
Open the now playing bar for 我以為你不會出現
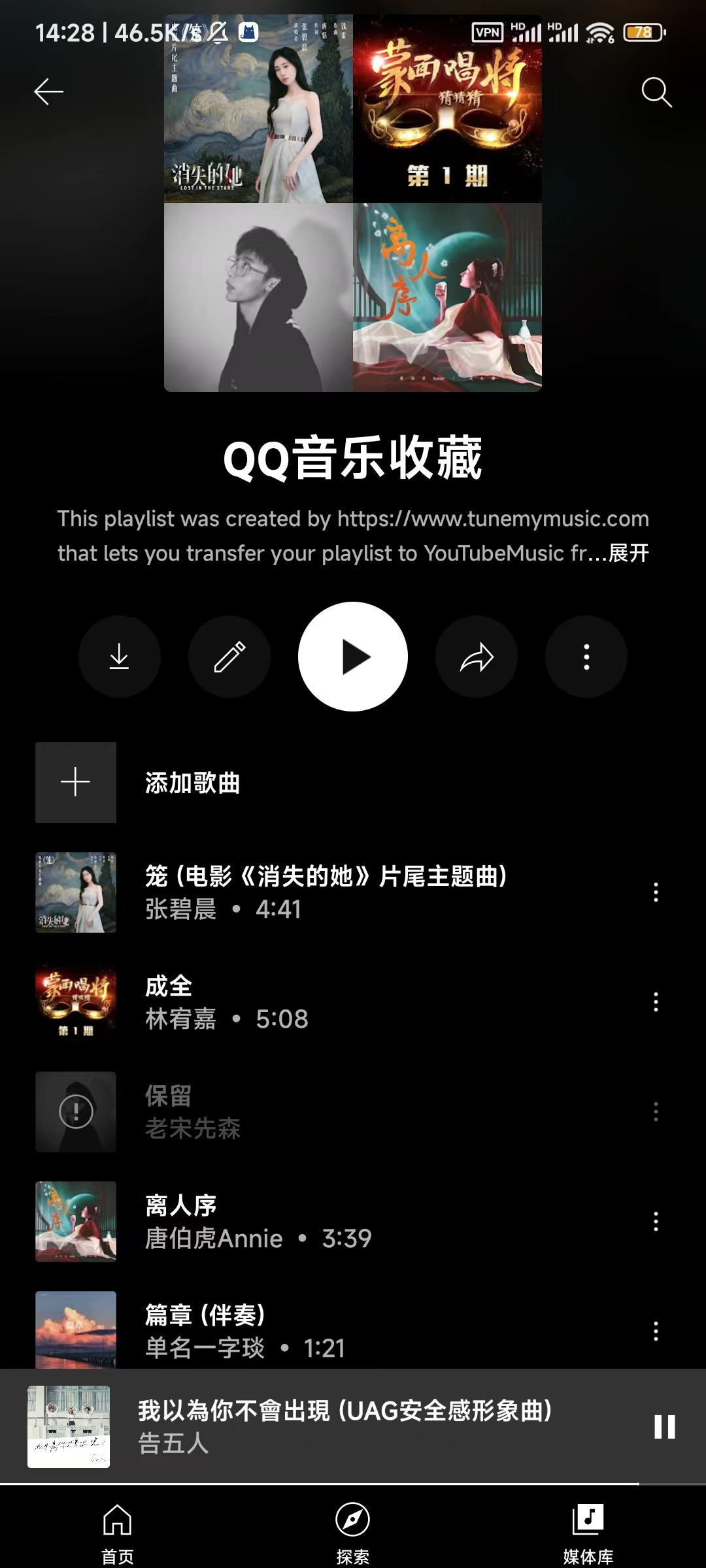point(345,1426)
